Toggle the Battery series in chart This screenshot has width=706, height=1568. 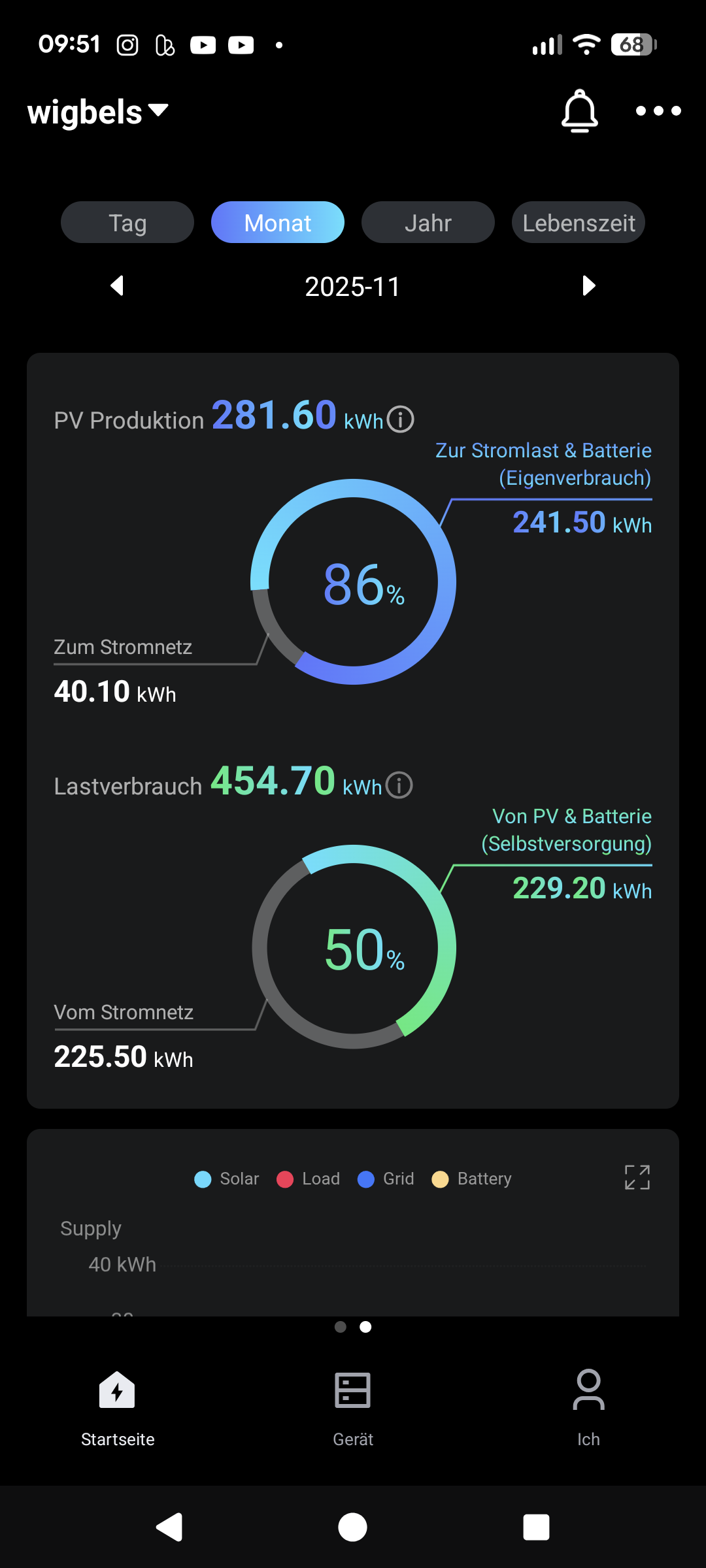click(x=472, y=1179)
